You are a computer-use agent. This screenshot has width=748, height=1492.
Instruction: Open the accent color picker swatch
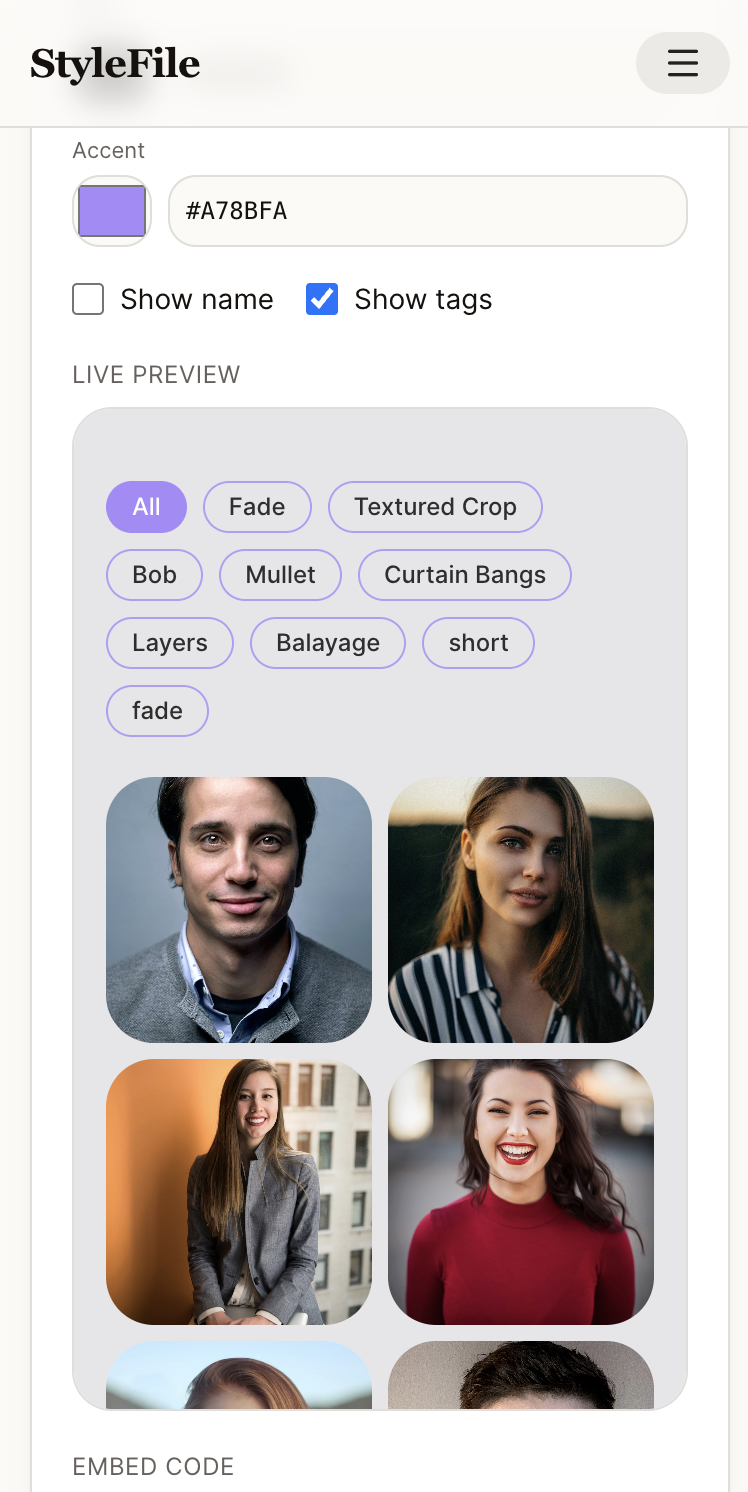[112, 211]
